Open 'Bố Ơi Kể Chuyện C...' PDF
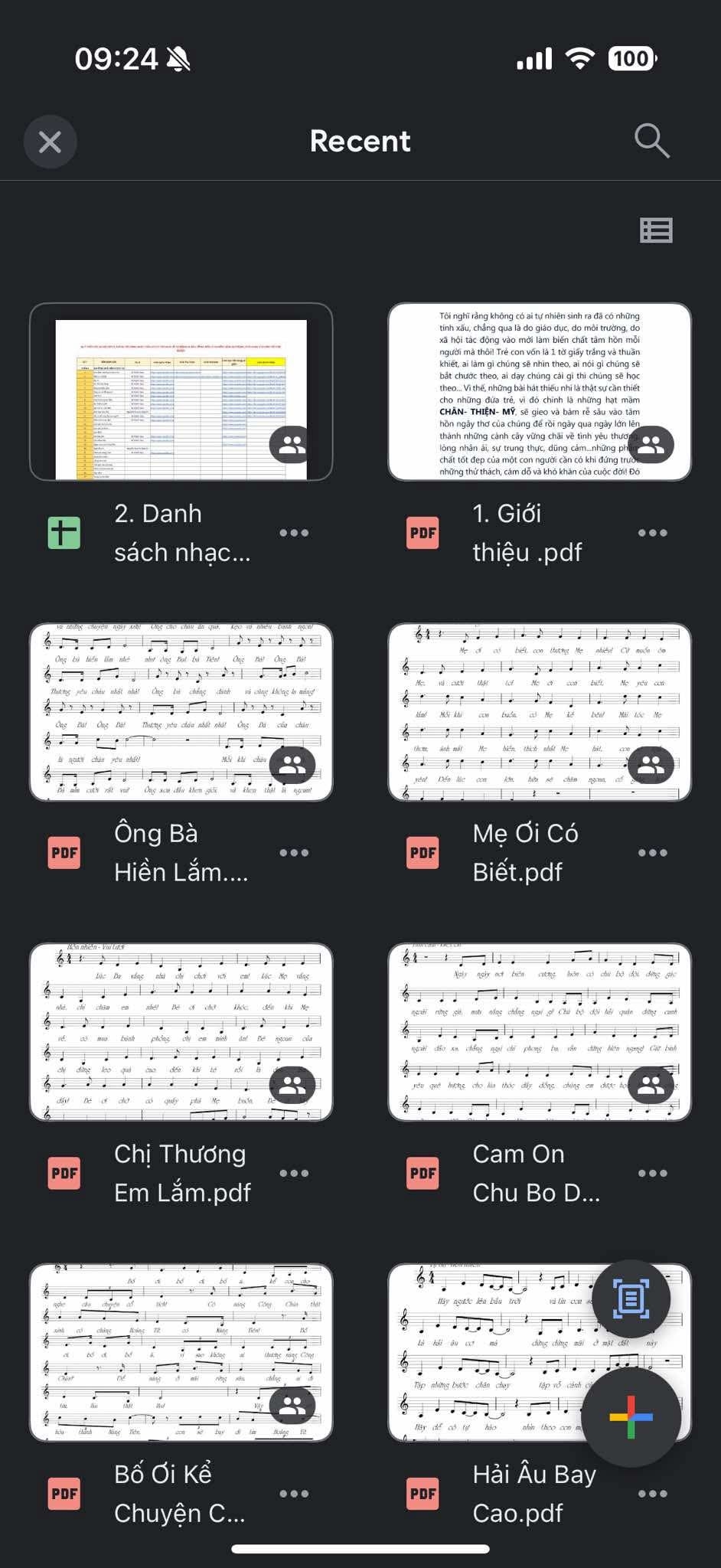This screenshot has width=721, height=1568. (181, 1352)
